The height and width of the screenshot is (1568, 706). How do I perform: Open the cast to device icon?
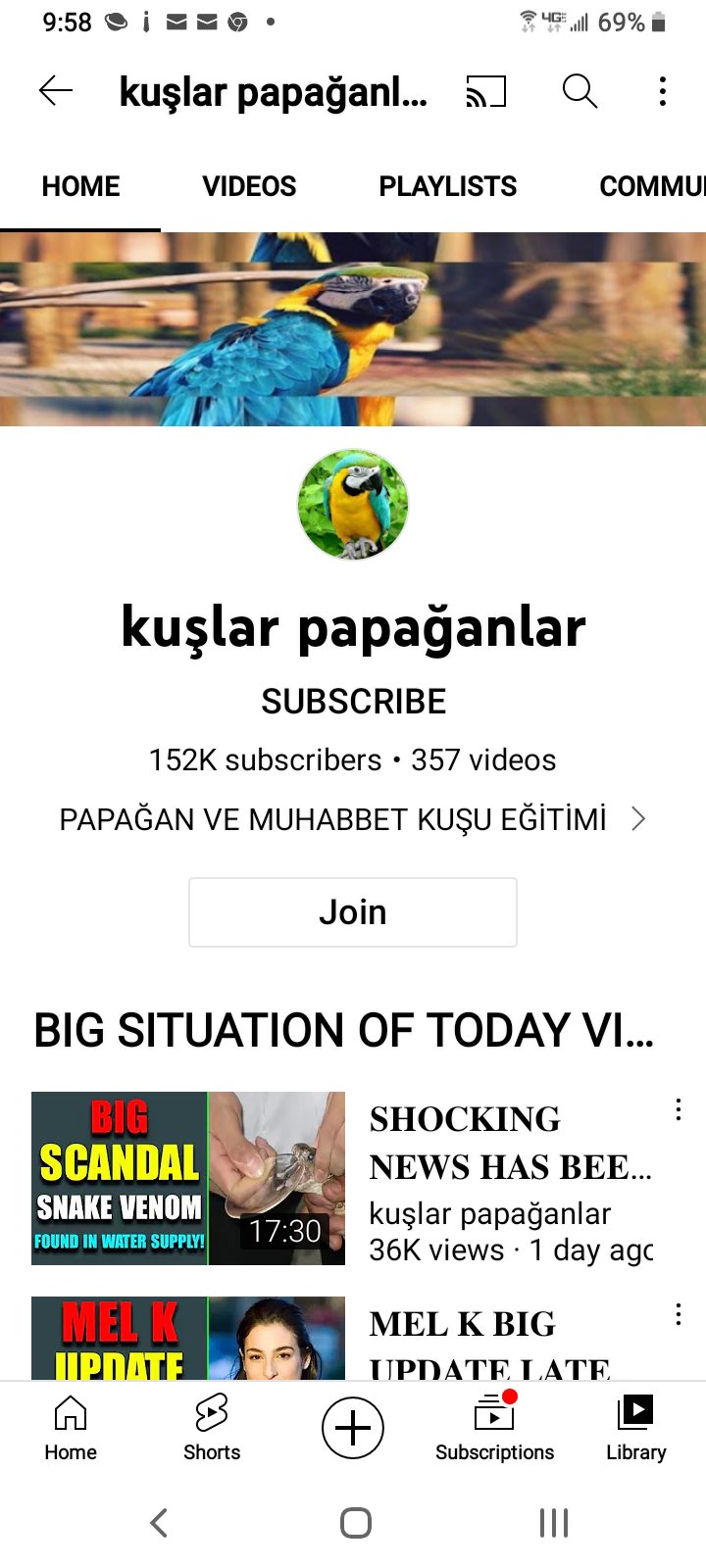pos(485,91)
